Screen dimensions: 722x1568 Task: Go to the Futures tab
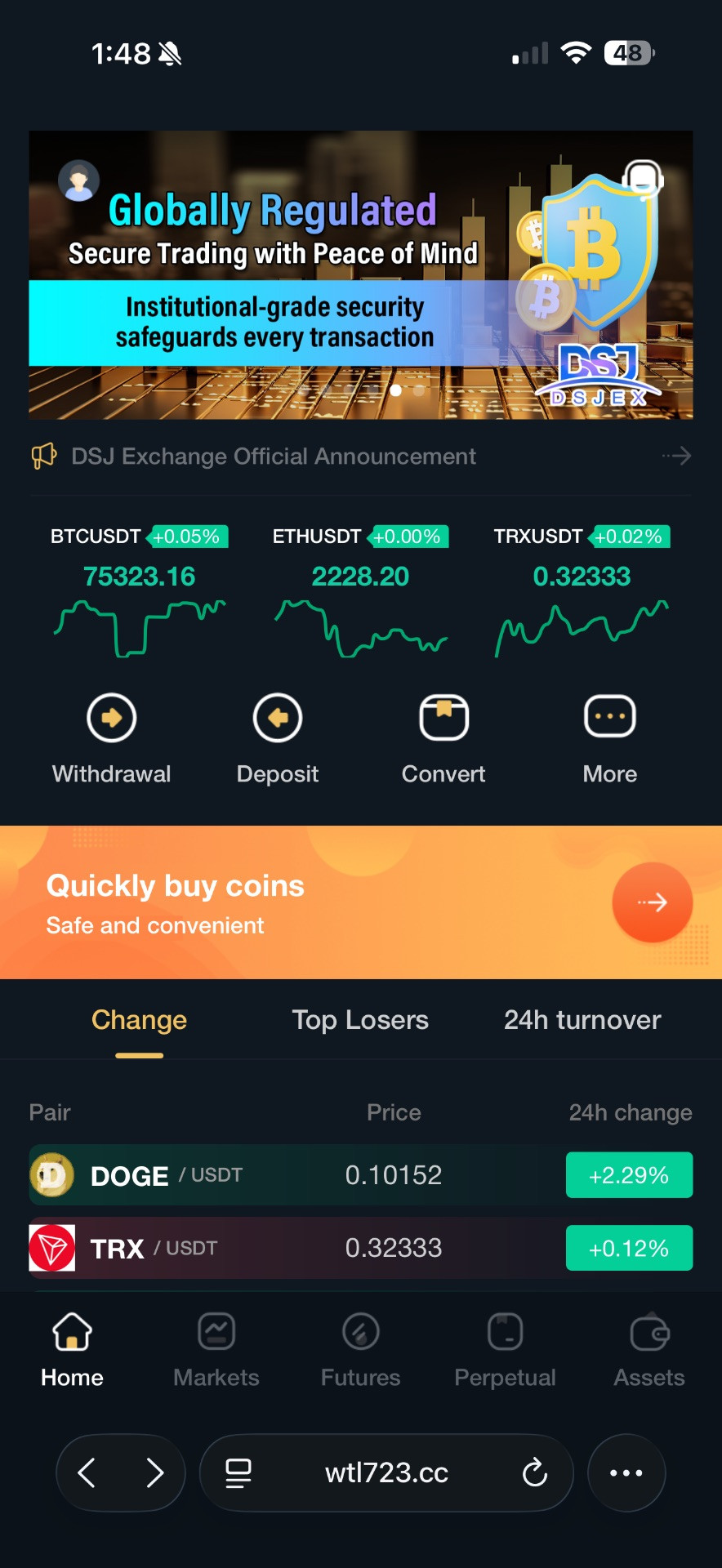[x=361, y=1350]
